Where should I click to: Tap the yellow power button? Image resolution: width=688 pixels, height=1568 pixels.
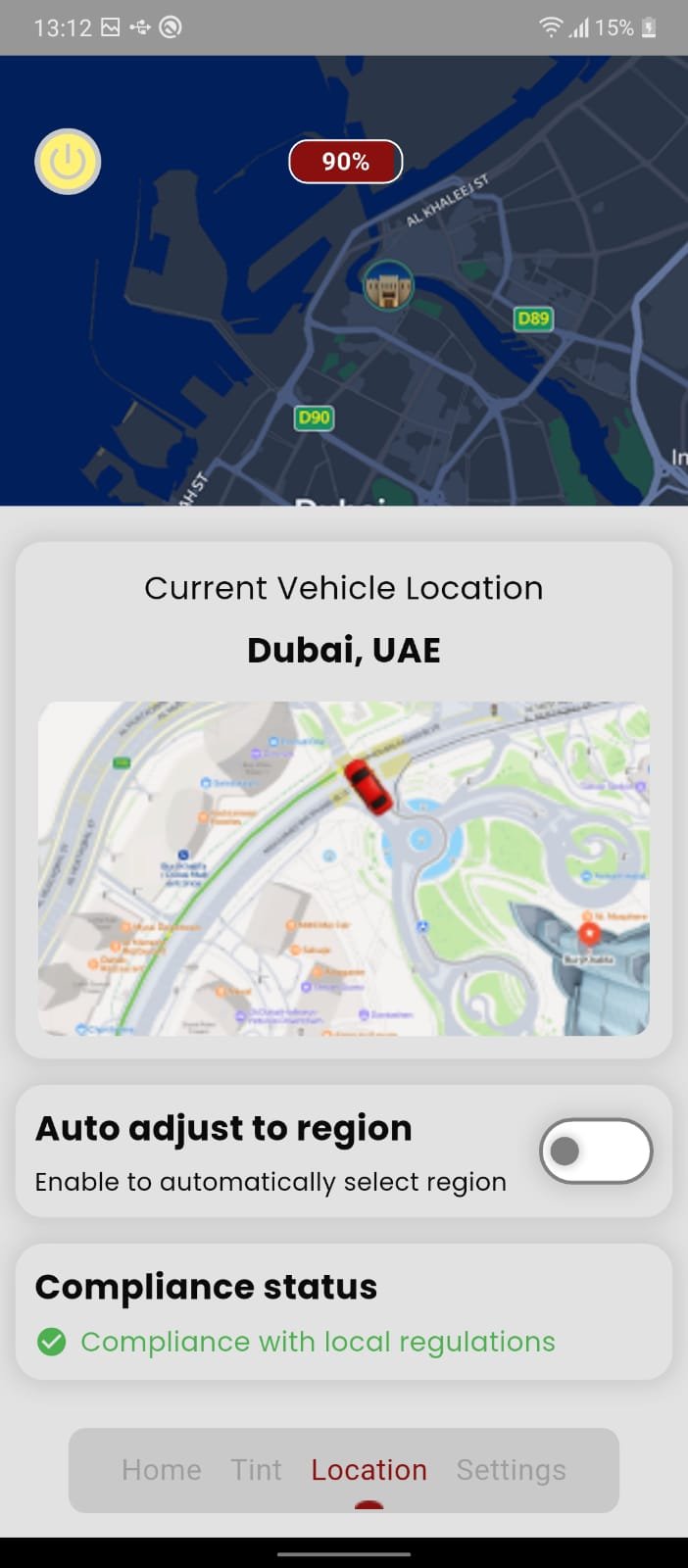point(68,162)
